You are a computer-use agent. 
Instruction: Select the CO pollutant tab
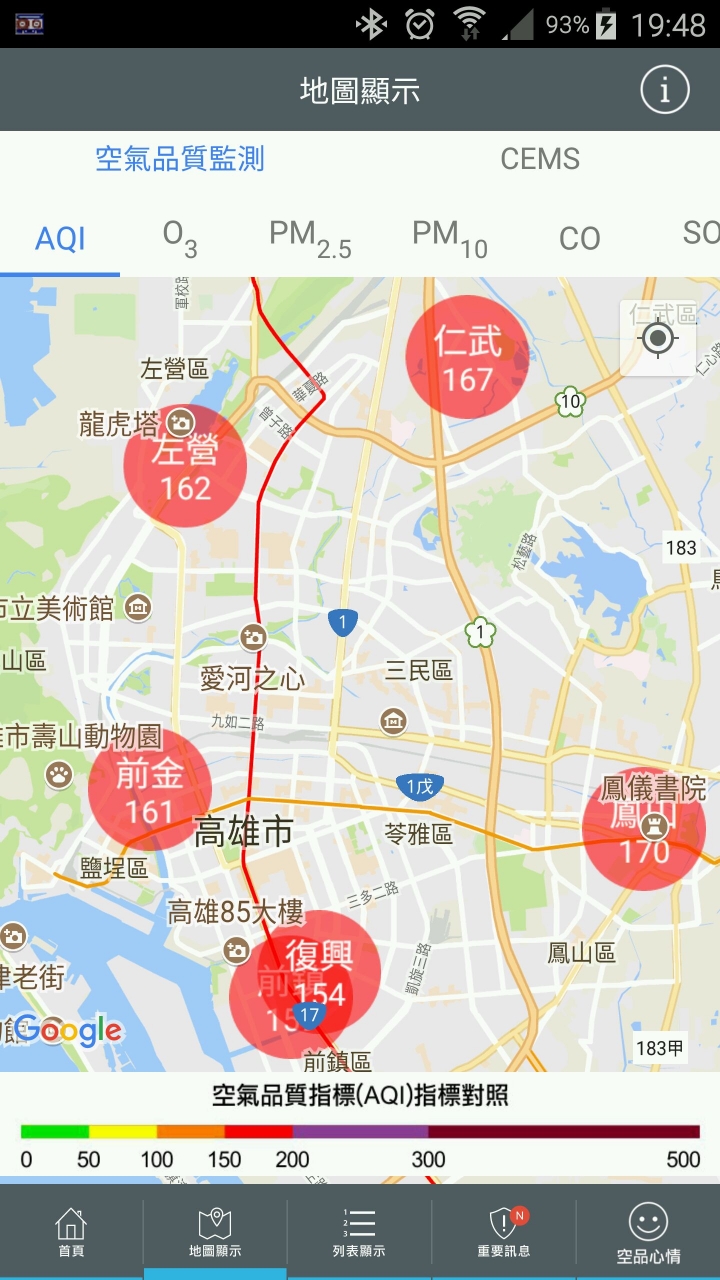tap(579, 239)
